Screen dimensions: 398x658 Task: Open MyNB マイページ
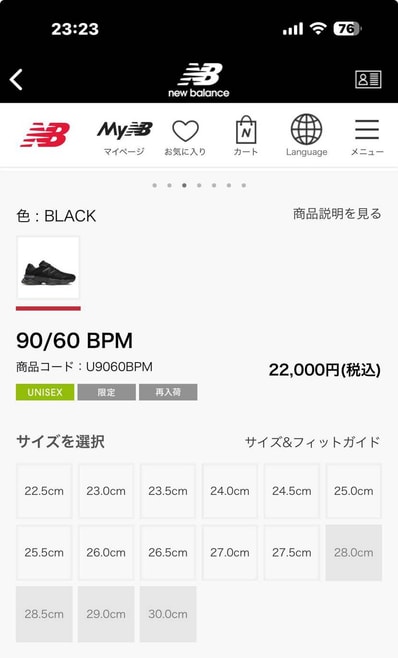click(x=124, y=138)
